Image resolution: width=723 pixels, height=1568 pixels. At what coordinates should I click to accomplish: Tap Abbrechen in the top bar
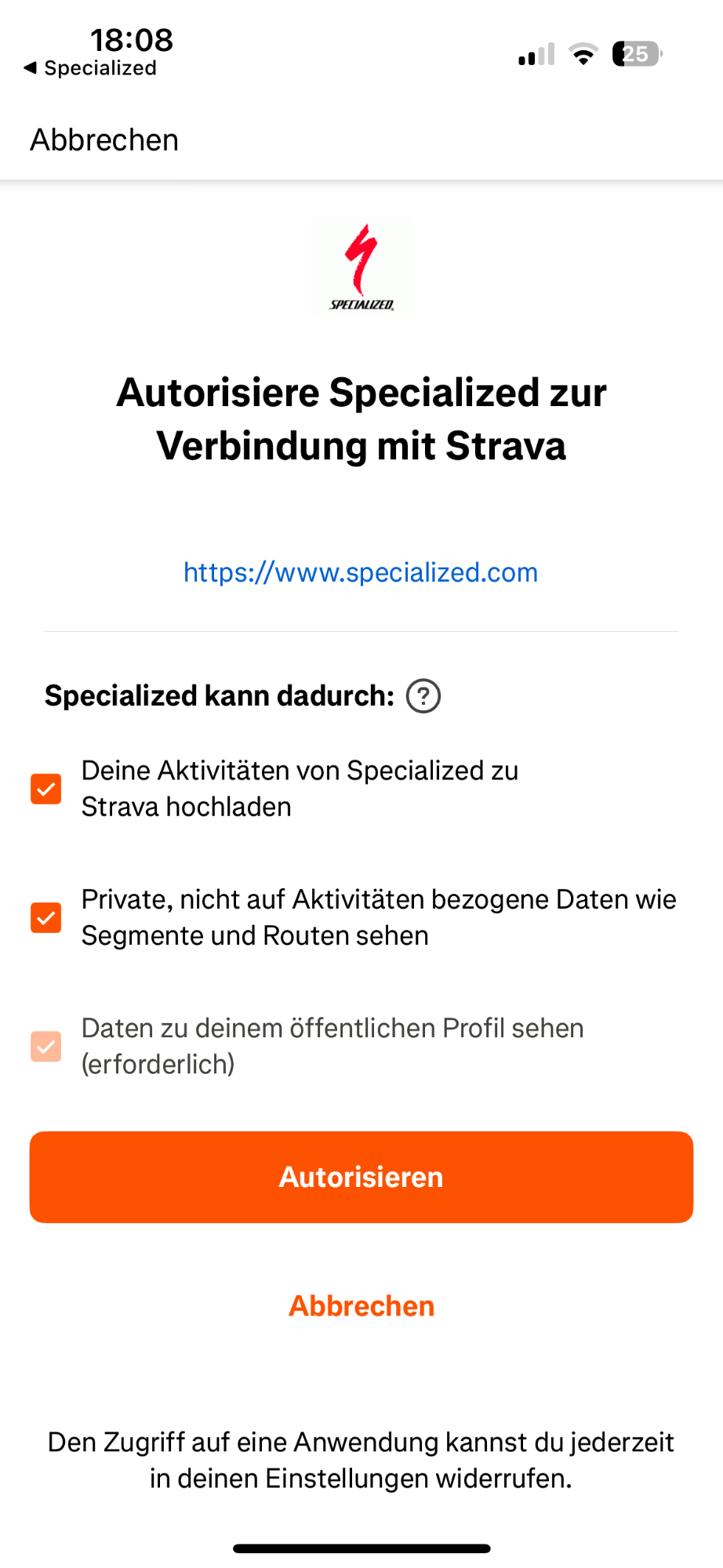104,140
